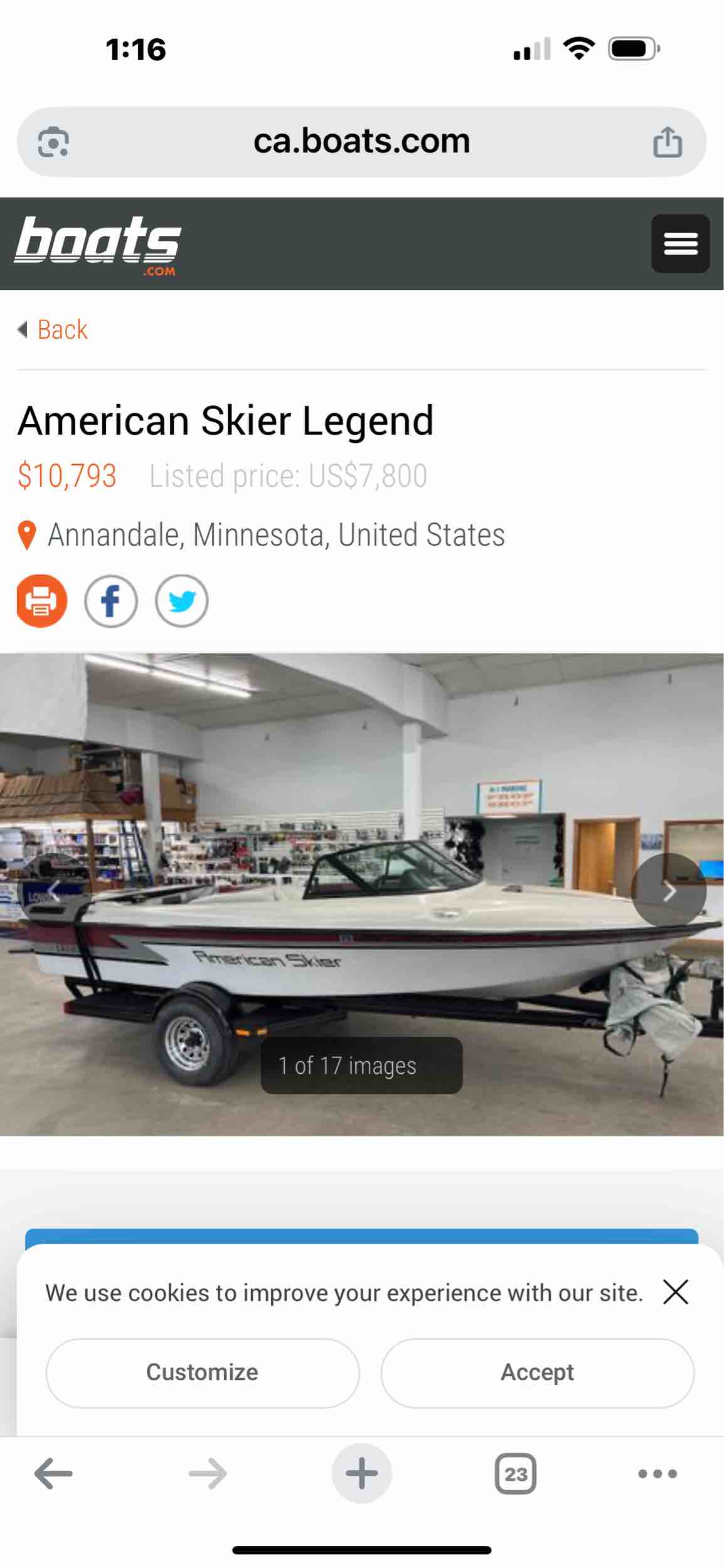The image size is (724, 1568).
Task: Accept cookies
Action: point(537,1372)
